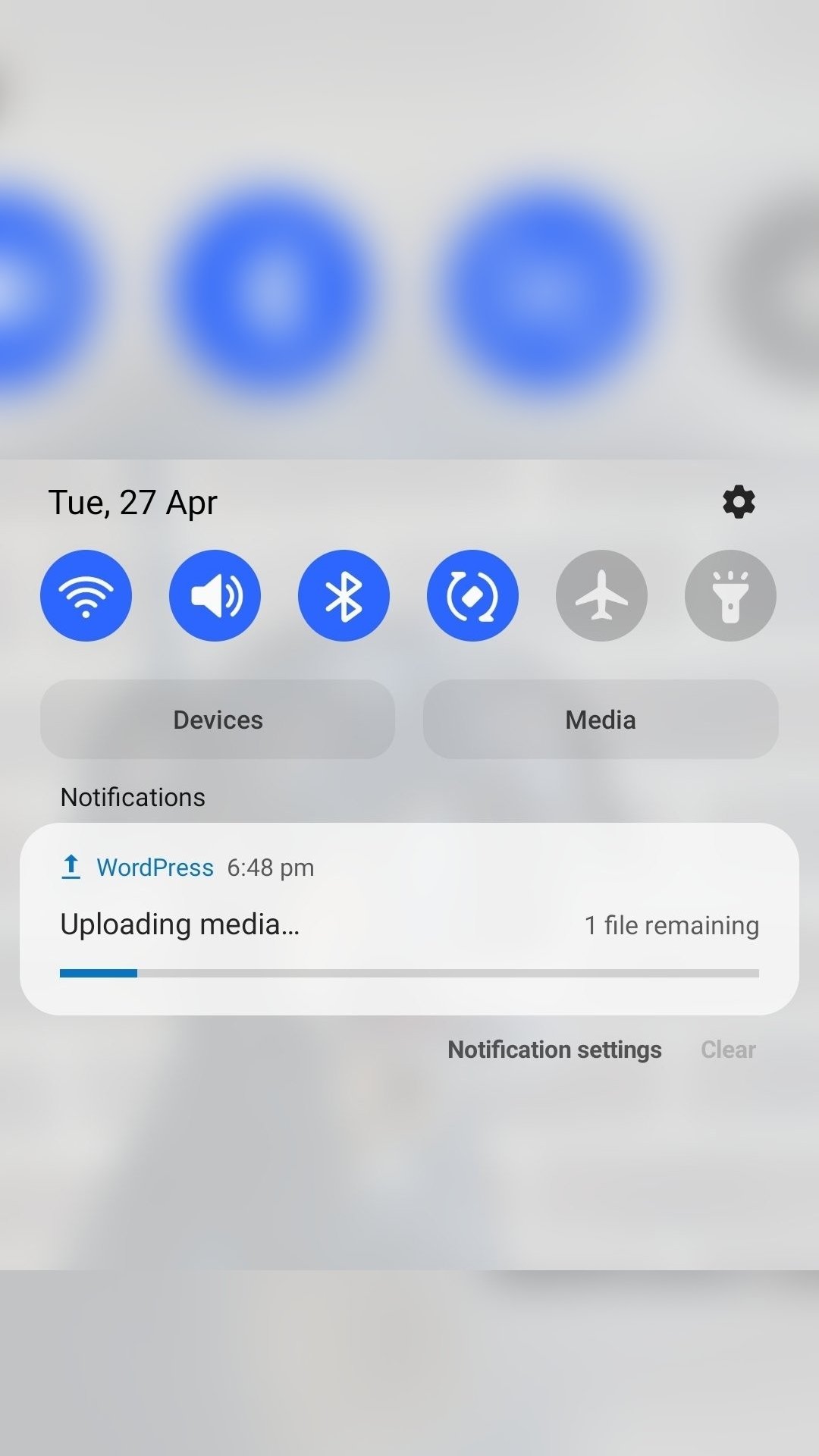Toggle auto-rotate screen setting

pos(472,595)
